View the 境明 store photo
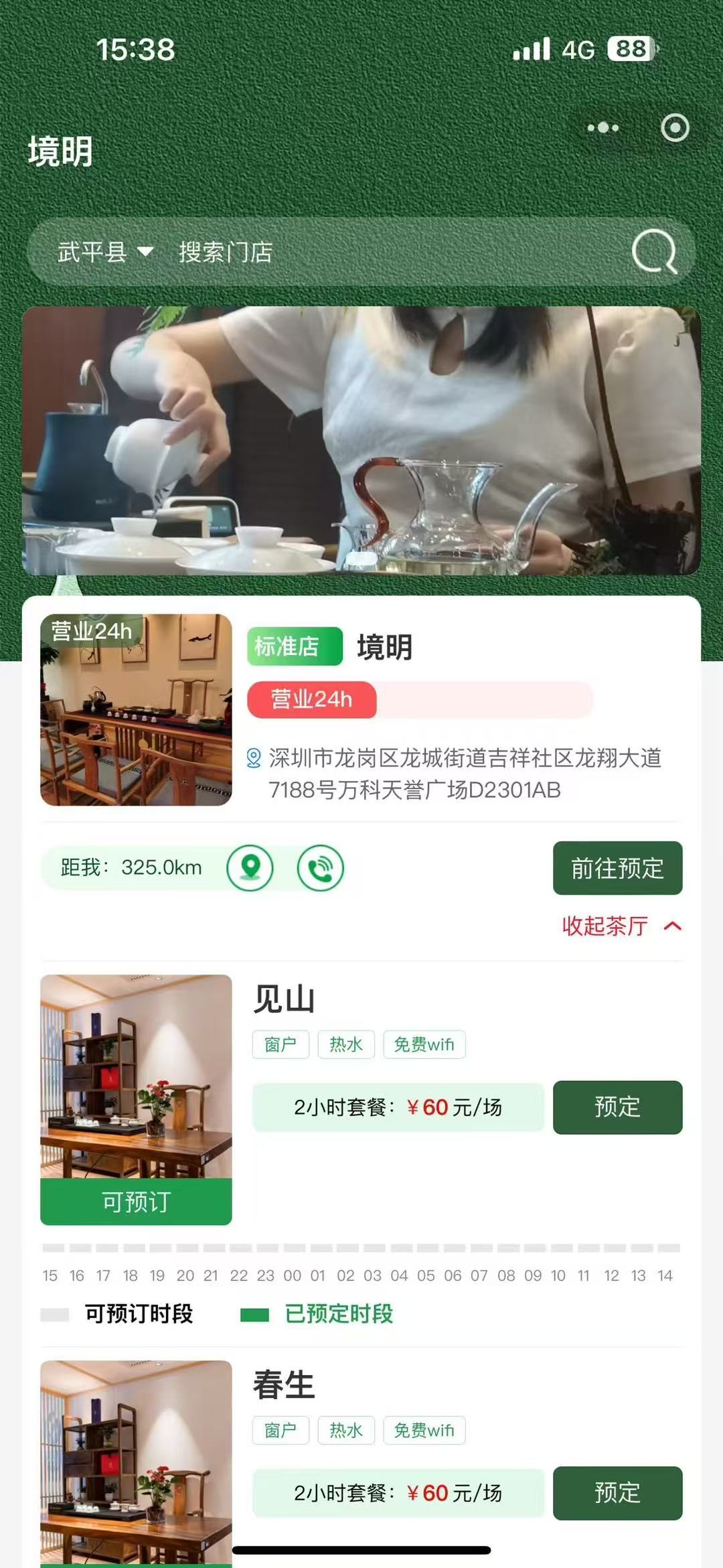Viewport: 723px width, 1568px height. 136,709
